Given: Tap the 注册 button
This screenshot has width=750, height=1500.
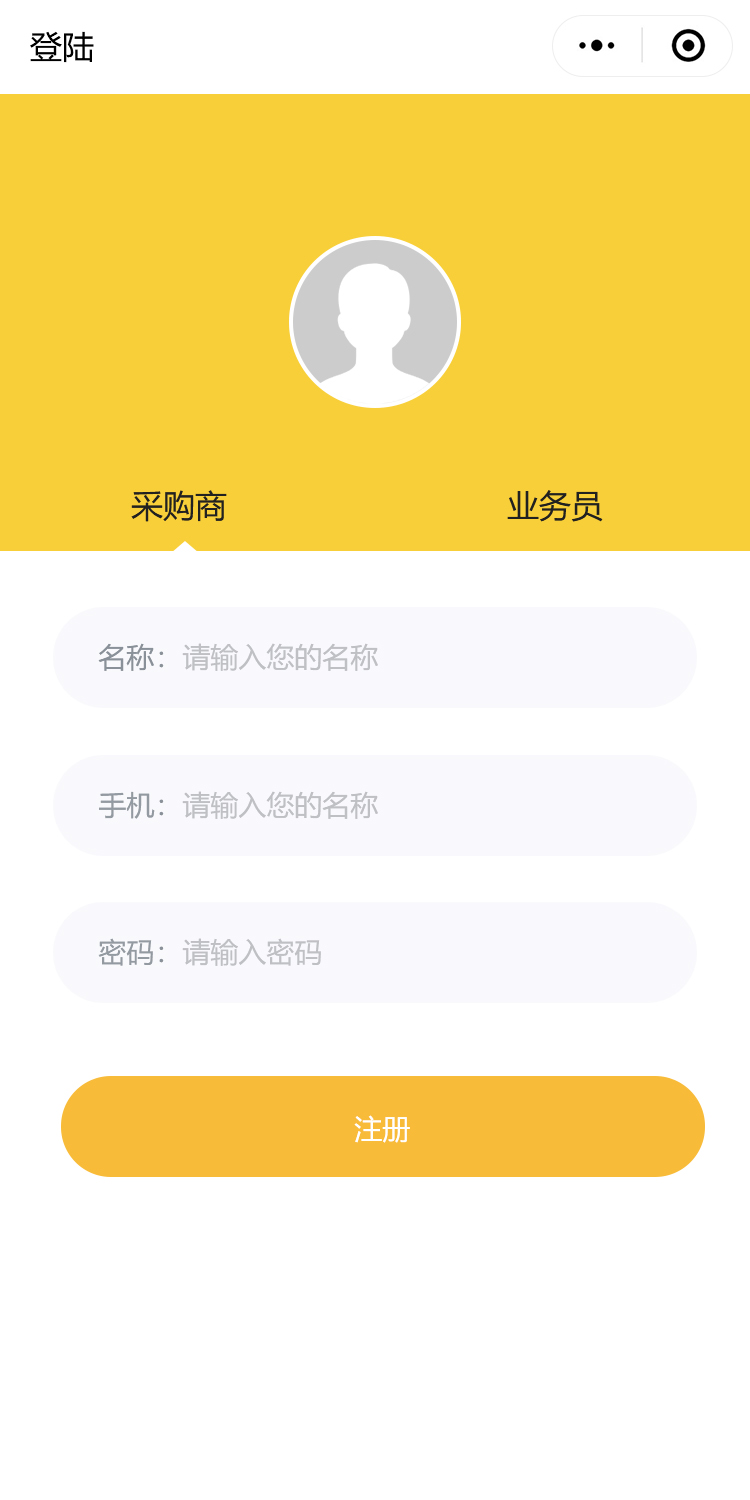Looking at the screenshot, I should click(x=383, y=1127).
